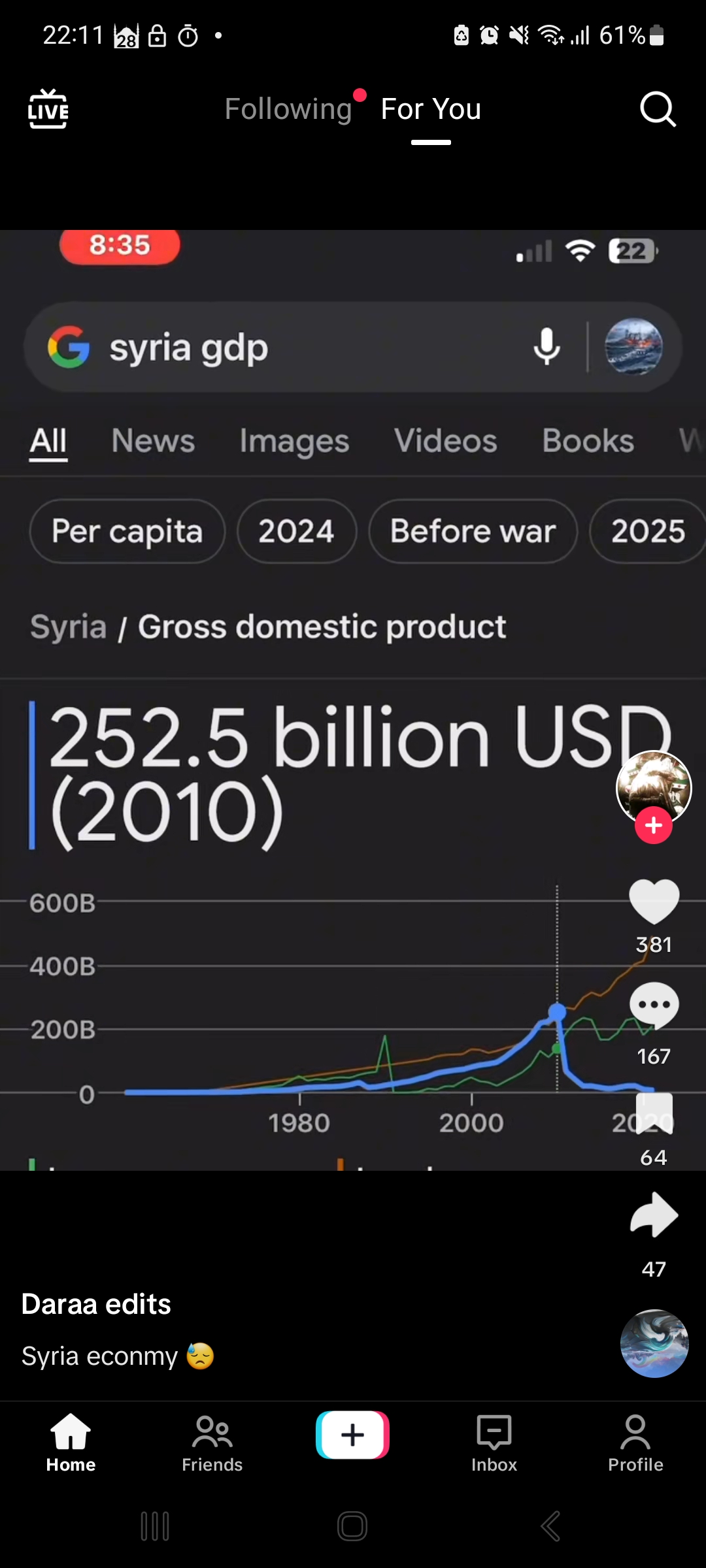Open the creator's profile picture
This screenshot has height=1568, width=706.
(x=653, y=785)
